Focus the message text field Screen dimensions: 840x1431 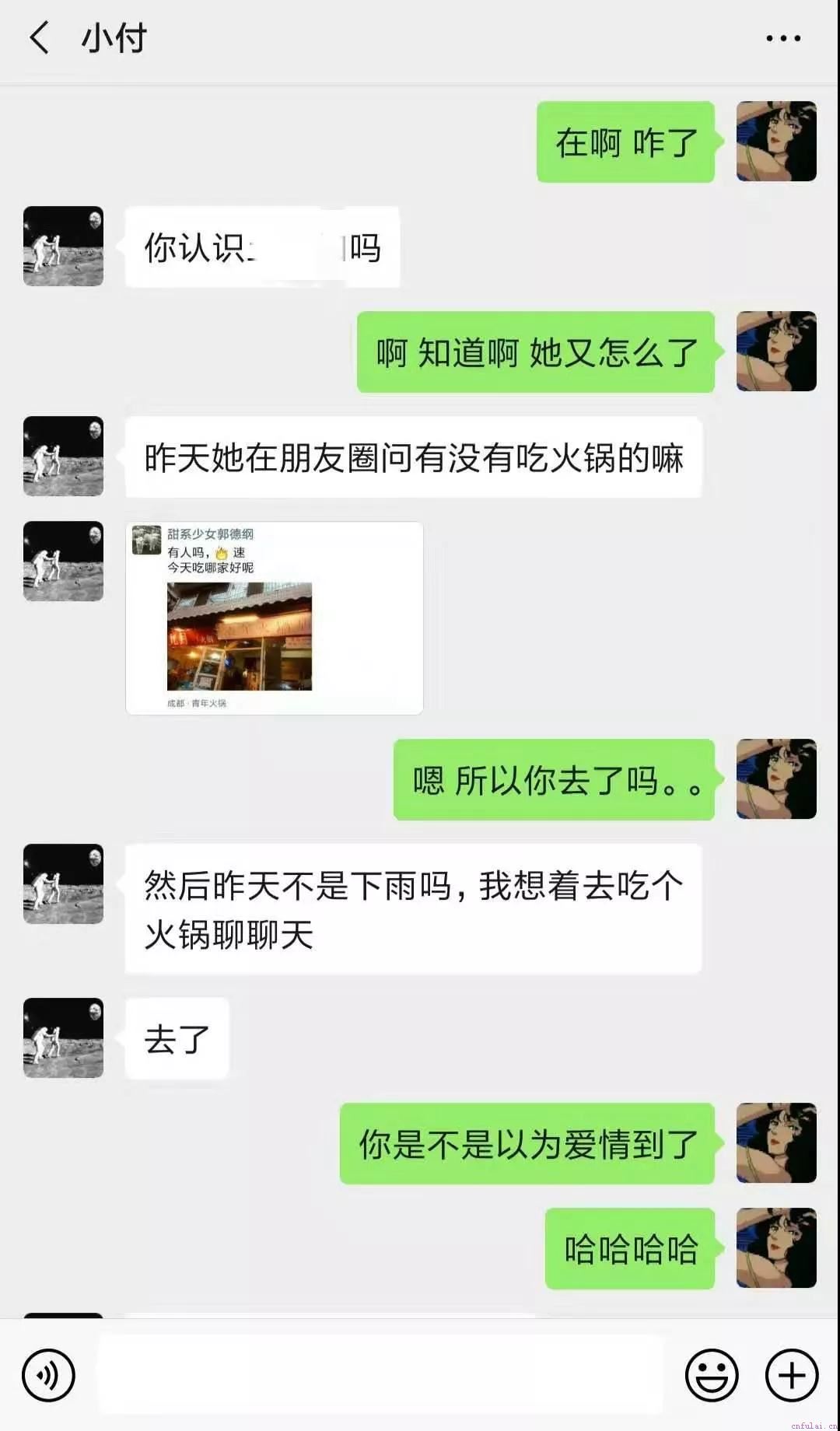381,1375
